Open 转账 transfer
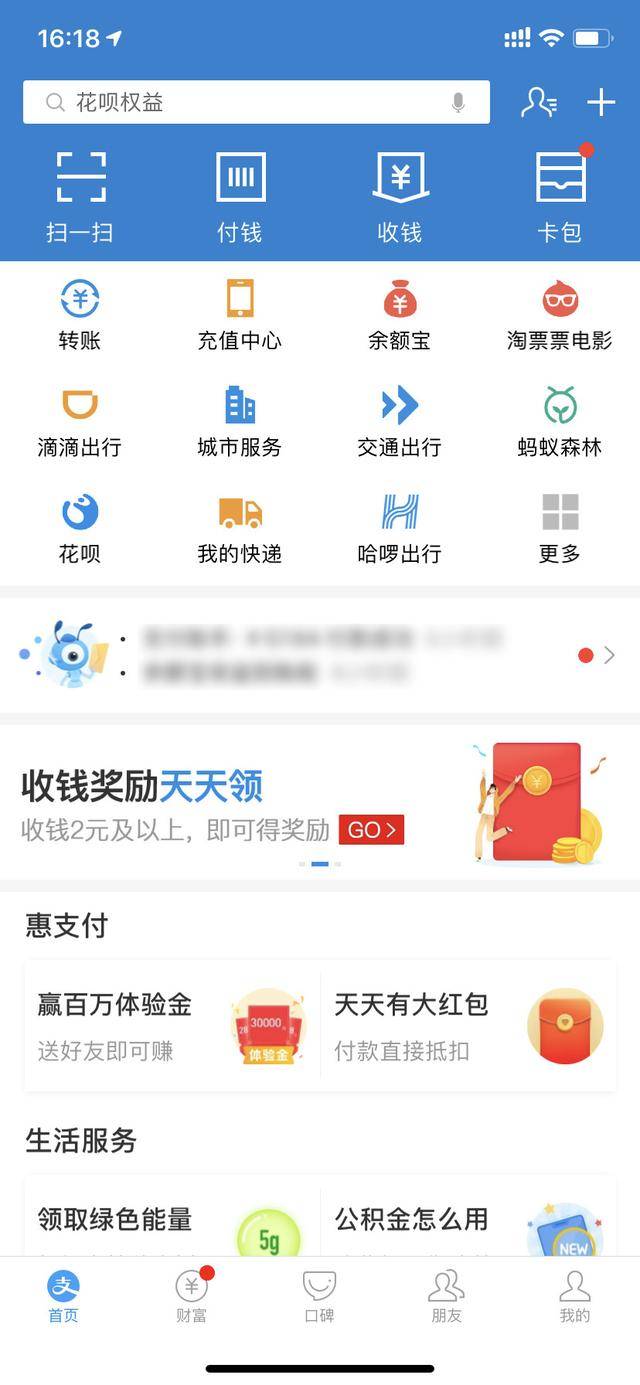640x1385 pixels. pos(80,315)
